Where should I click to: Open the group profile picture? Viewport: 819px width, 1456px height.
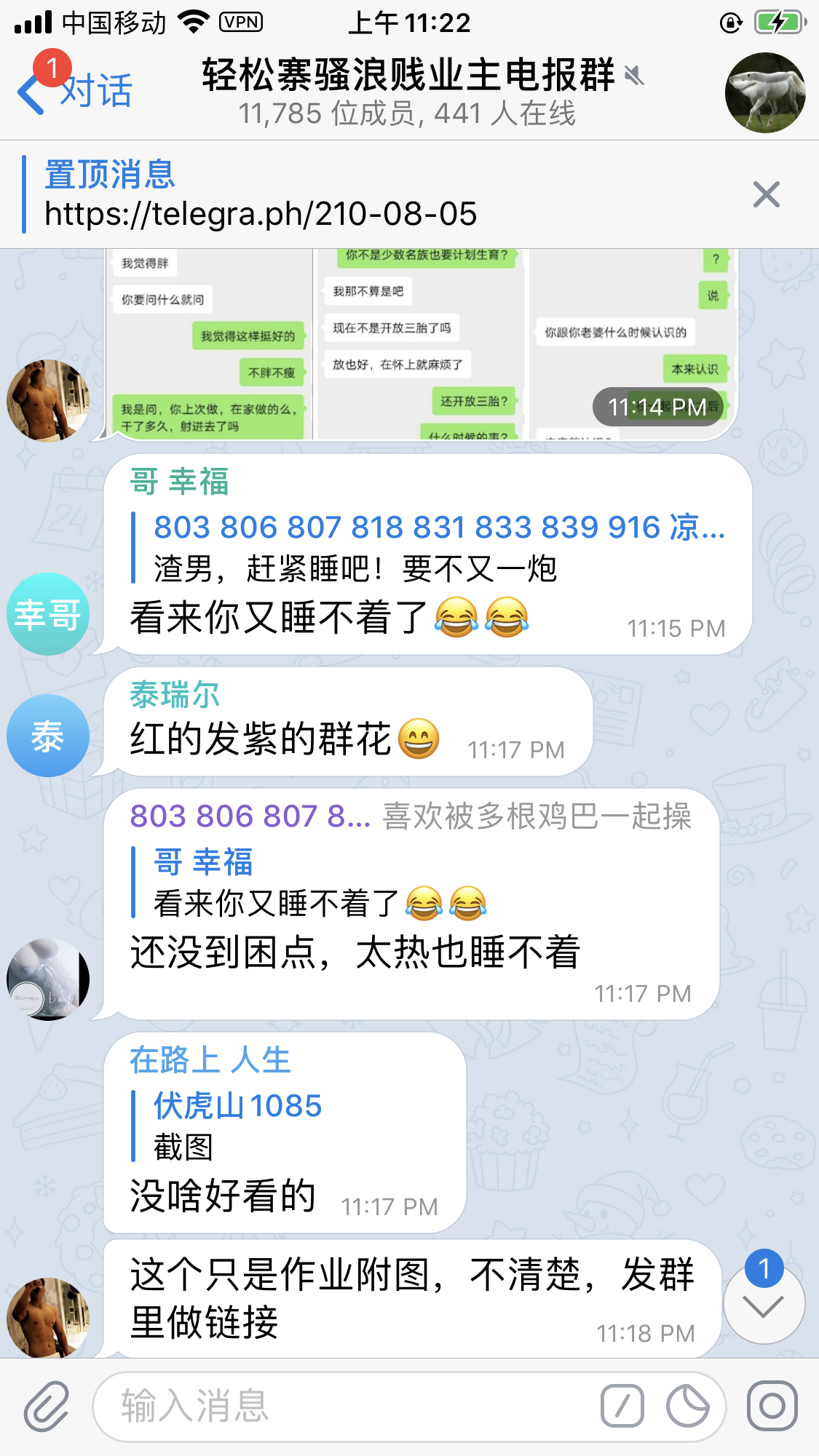pyautogui.click(x=764, y=92)
